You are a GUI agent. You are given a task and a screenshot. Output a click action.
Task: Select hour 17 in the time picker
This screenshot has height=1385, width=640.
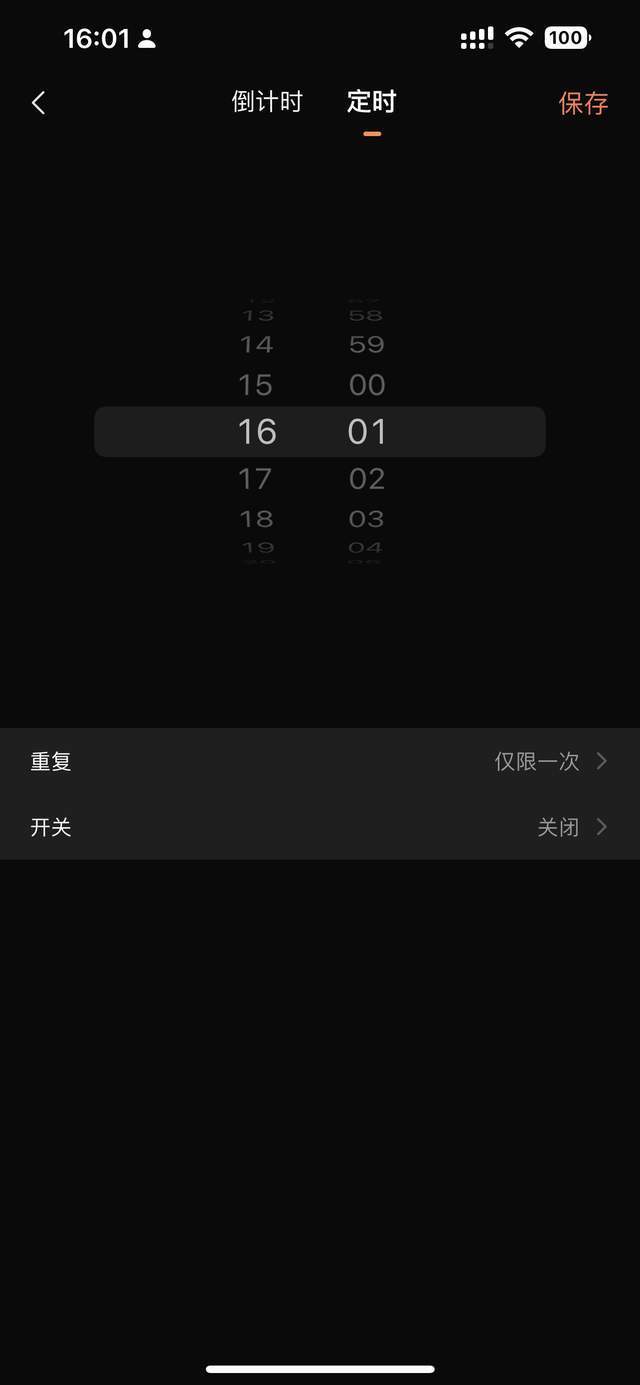256,478
